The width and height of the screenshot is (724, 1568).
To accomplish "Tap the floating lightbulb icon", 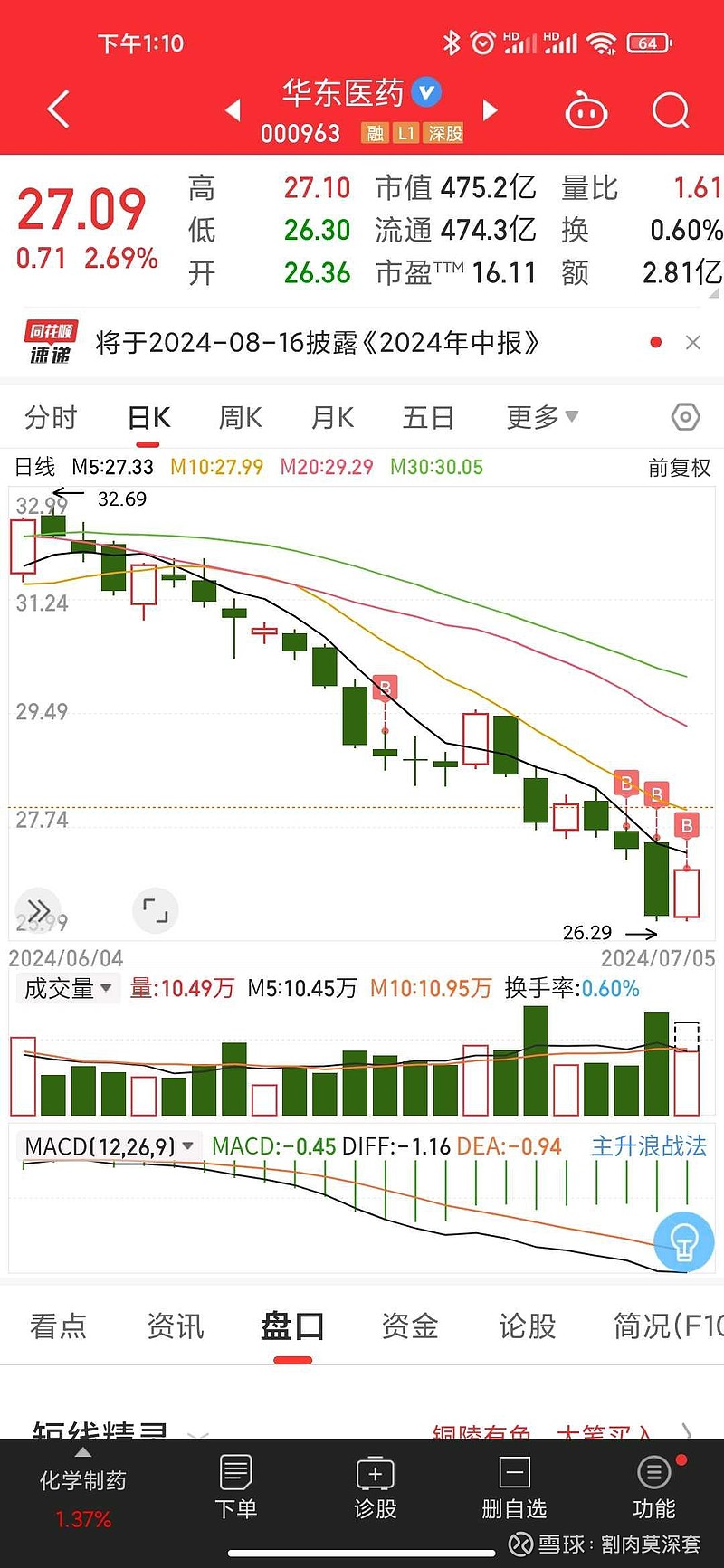I will tap(684, 1242).
